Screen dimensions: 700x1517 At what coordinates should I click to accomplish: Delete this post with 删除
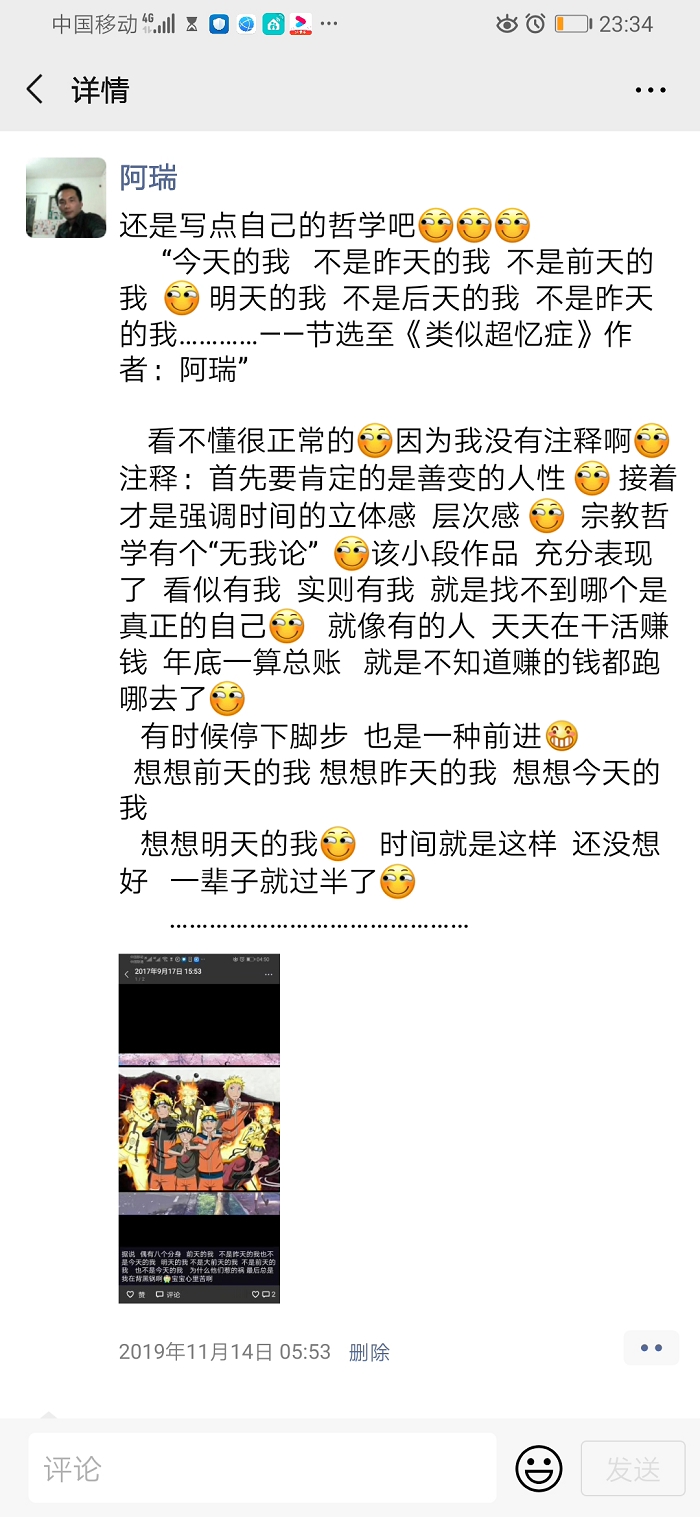(x=369, y=1352)
